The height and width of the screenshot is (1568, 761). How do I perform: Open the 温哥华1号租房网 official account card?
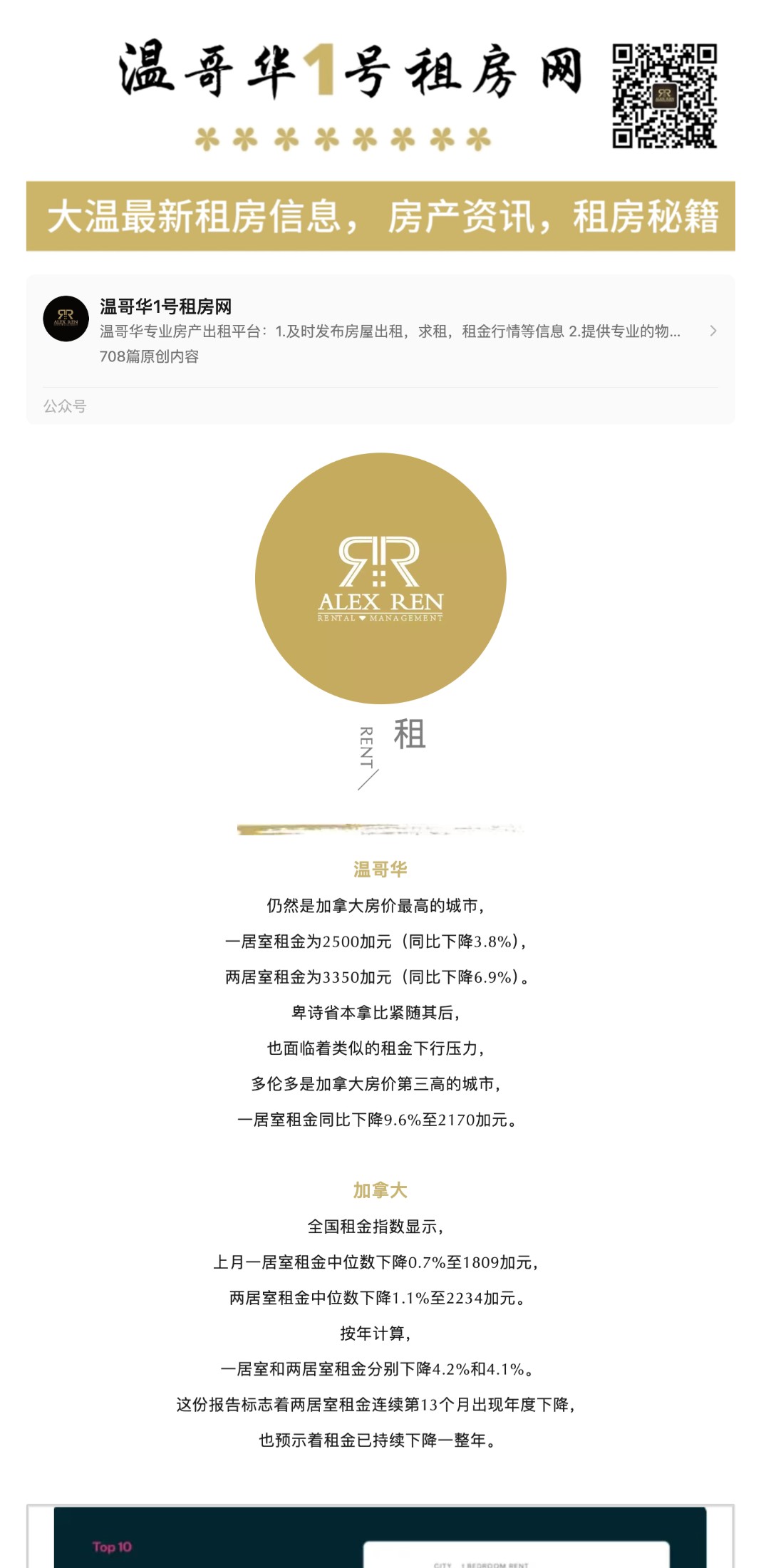(x=380, y=331)
